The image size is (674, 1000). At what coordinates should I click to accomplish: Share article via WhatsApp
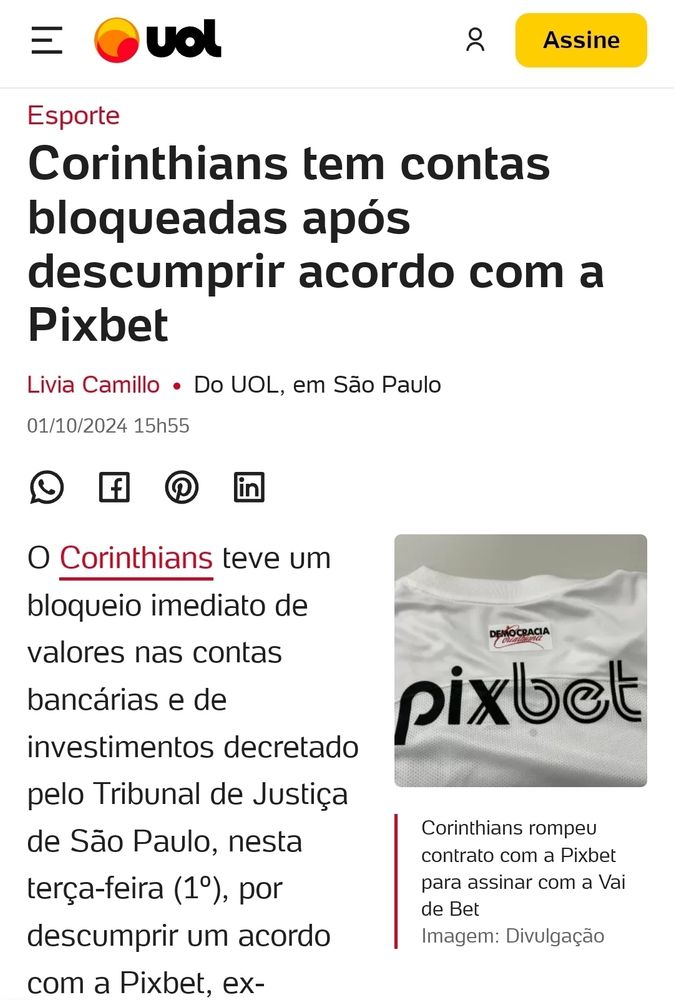tap(46, 487)
